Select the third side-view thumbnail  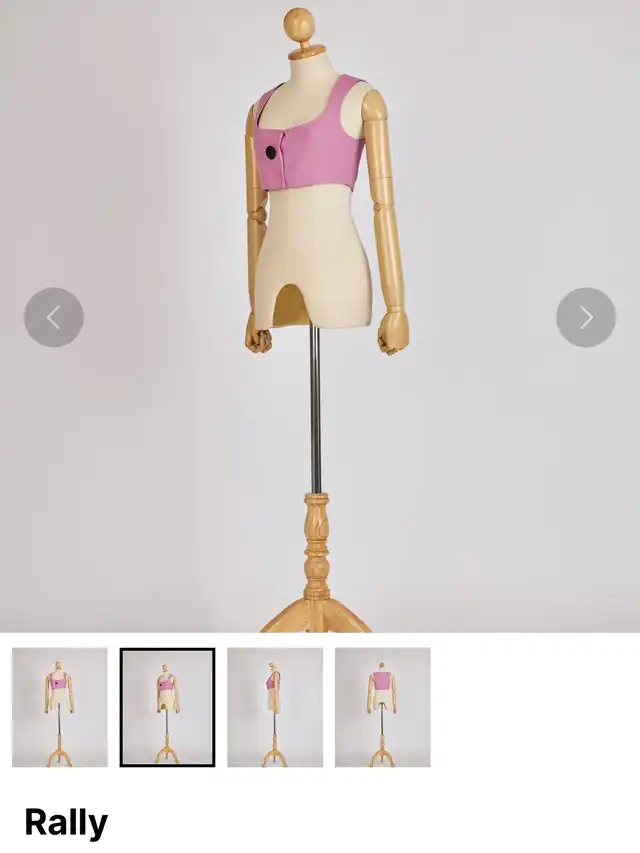(x=275, y=707)
